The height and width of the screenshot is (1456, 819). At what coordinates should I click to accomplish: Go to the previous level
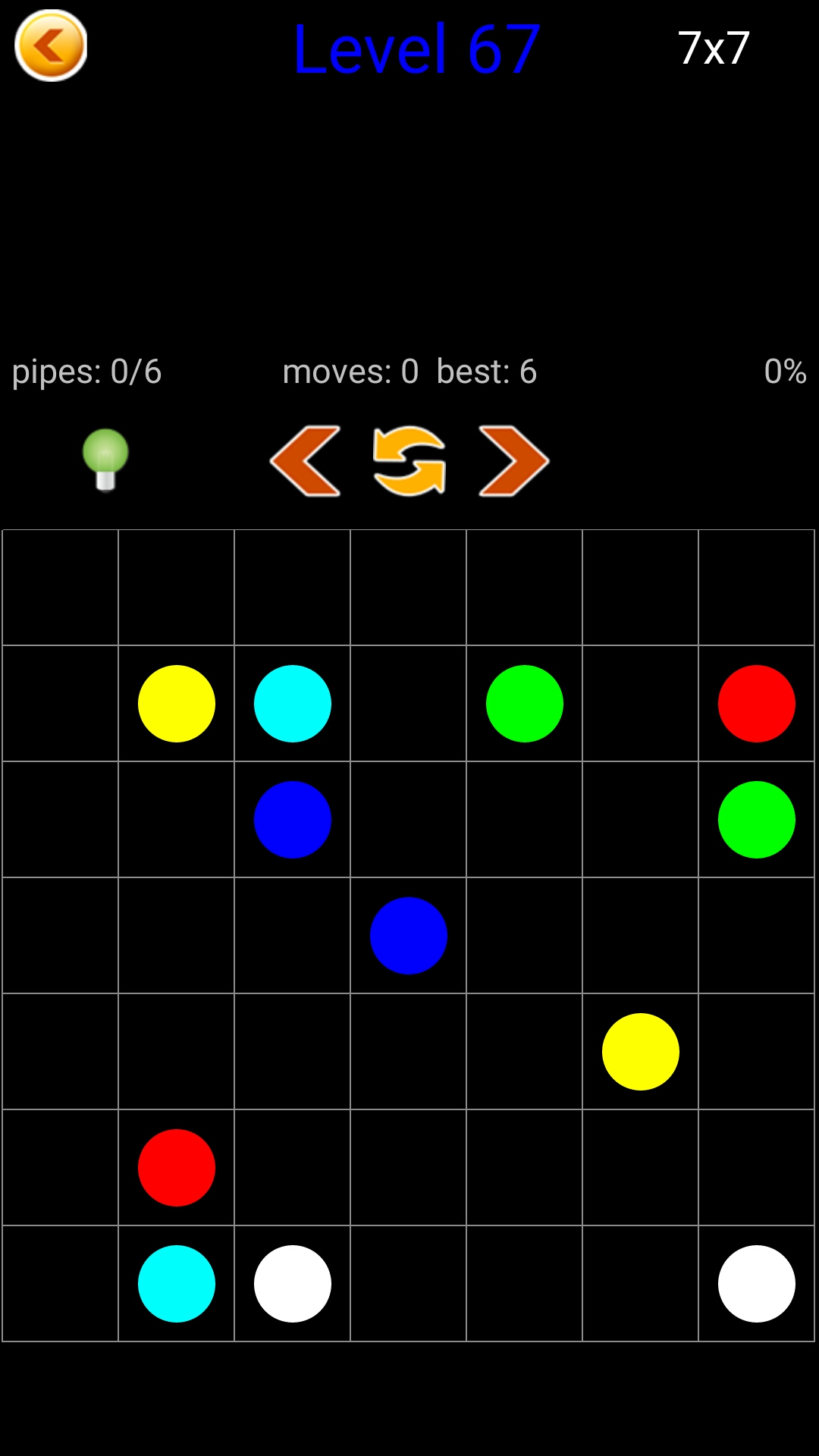click(306, 461)
